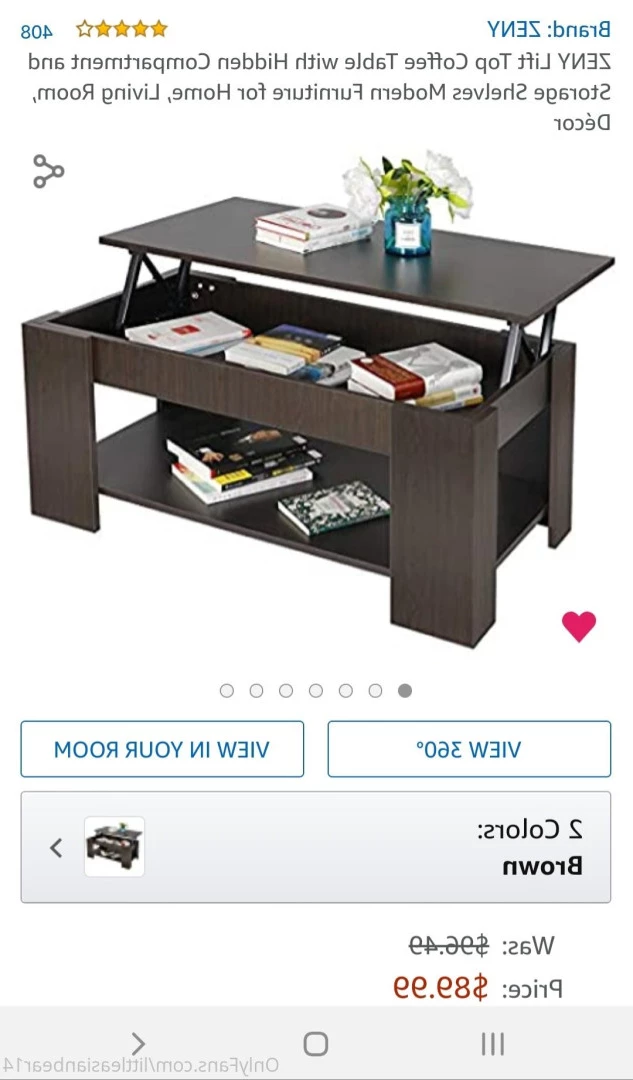Open recent apps from navigation bar
This screenshot has width=633, height=1080.
pos(492,1044)
